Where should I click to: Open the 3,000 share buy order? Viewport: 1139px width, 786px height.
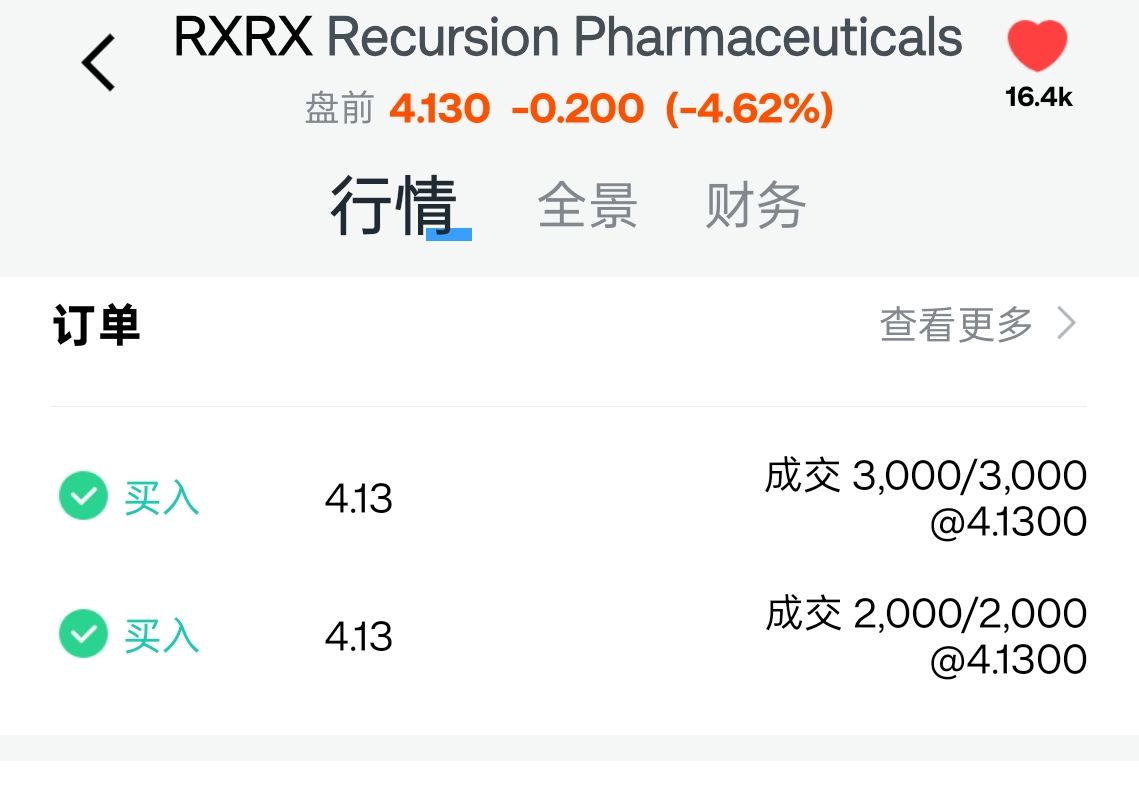[x=569, y=498]
